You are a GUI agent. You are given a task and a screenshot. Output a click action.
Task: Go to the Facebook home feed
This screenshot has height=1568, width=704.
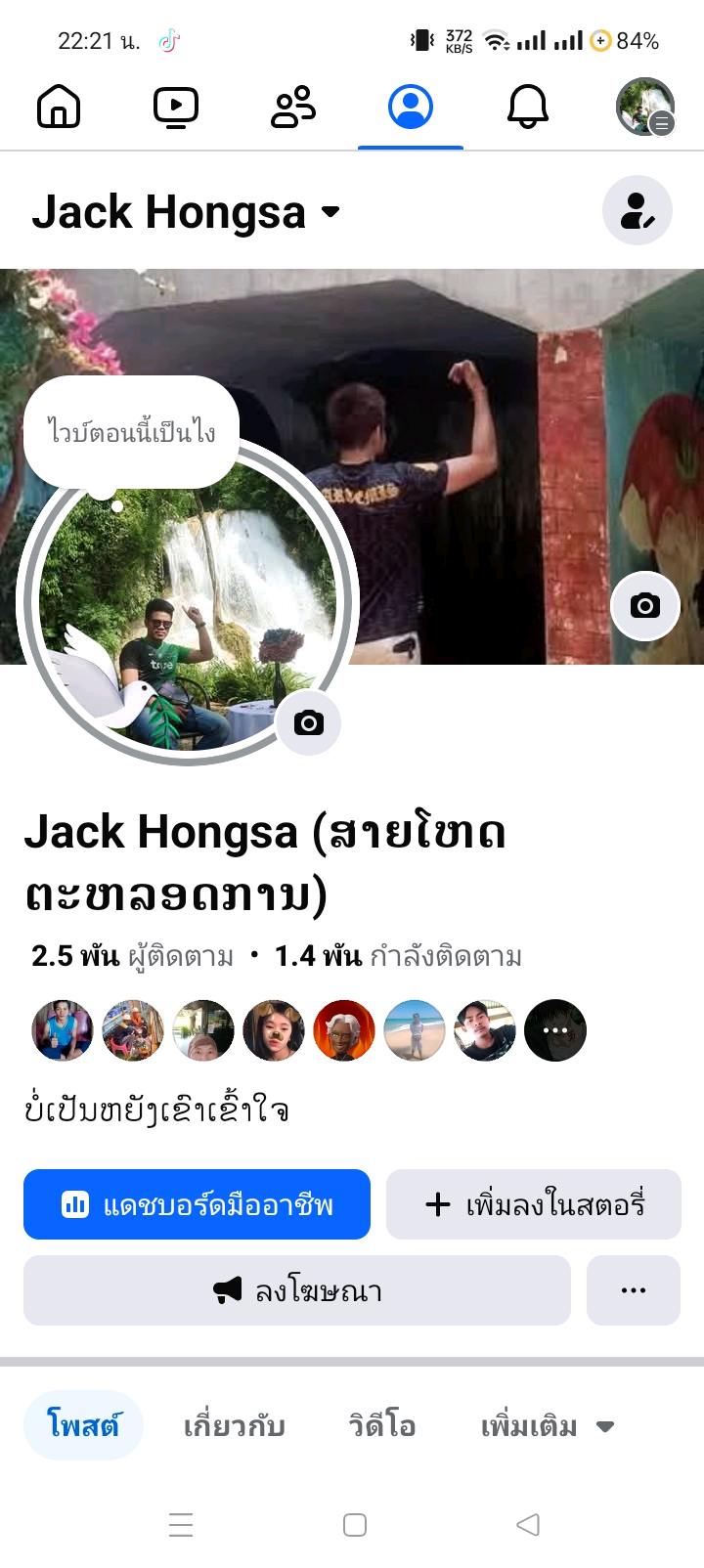(x=59, y=107)
